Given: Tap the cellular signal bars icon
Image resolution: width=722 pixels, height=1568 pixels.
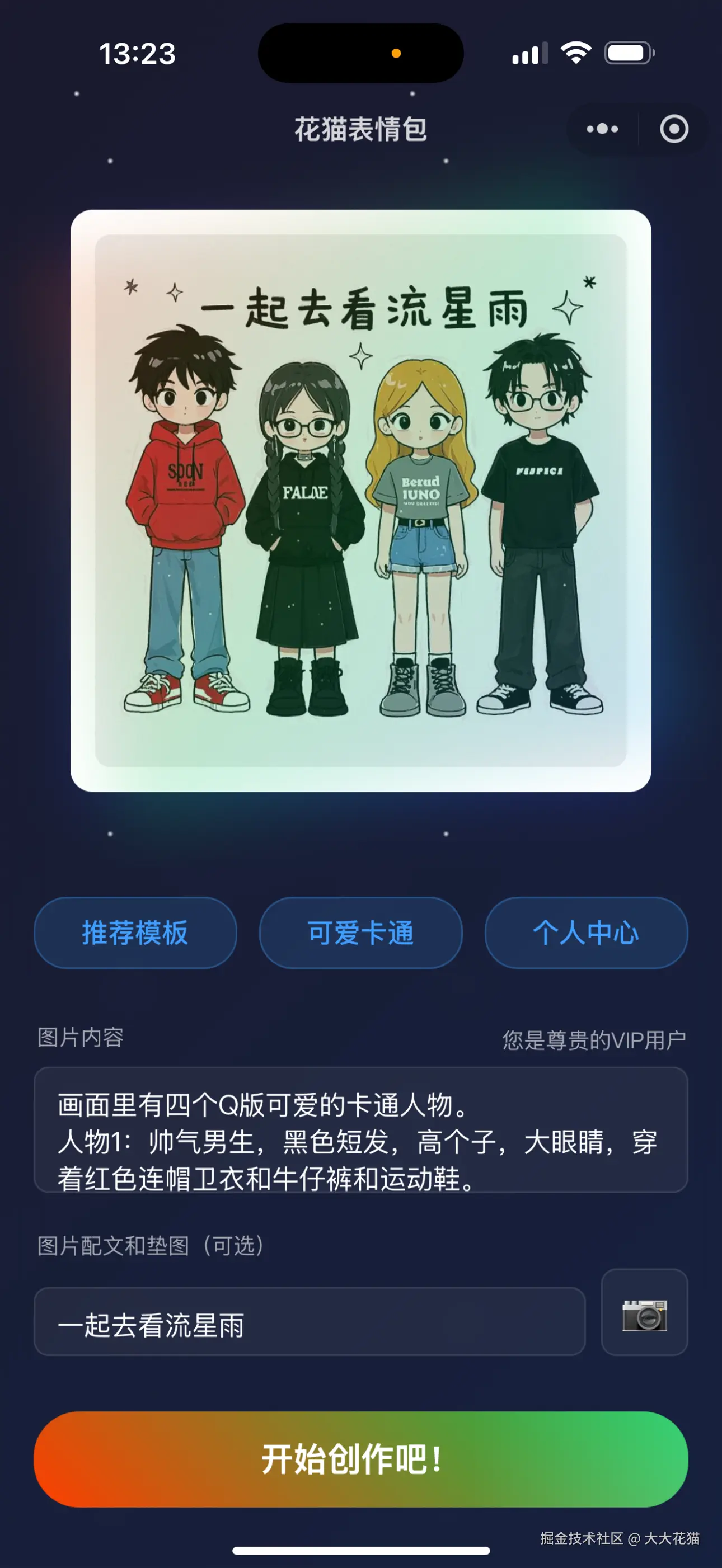Looking at the screenshot, I should 529,54.
